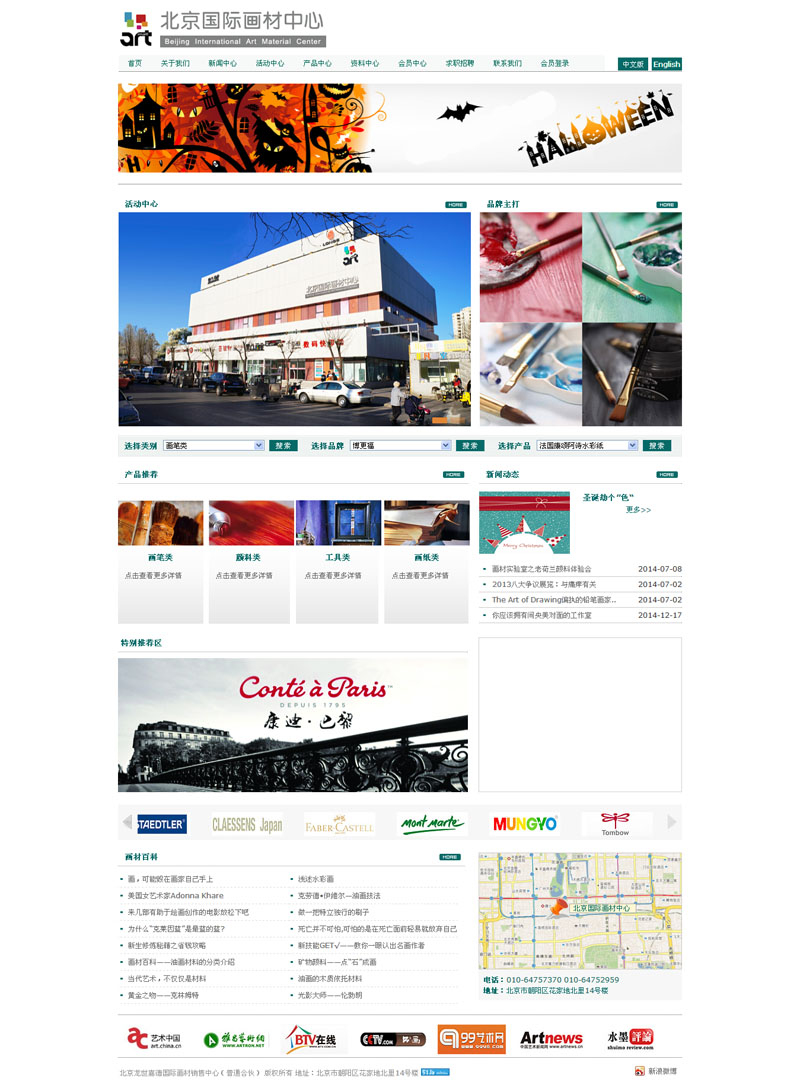Switch the site language to English
Screen dimensions: 800x1088
[666, 64]
